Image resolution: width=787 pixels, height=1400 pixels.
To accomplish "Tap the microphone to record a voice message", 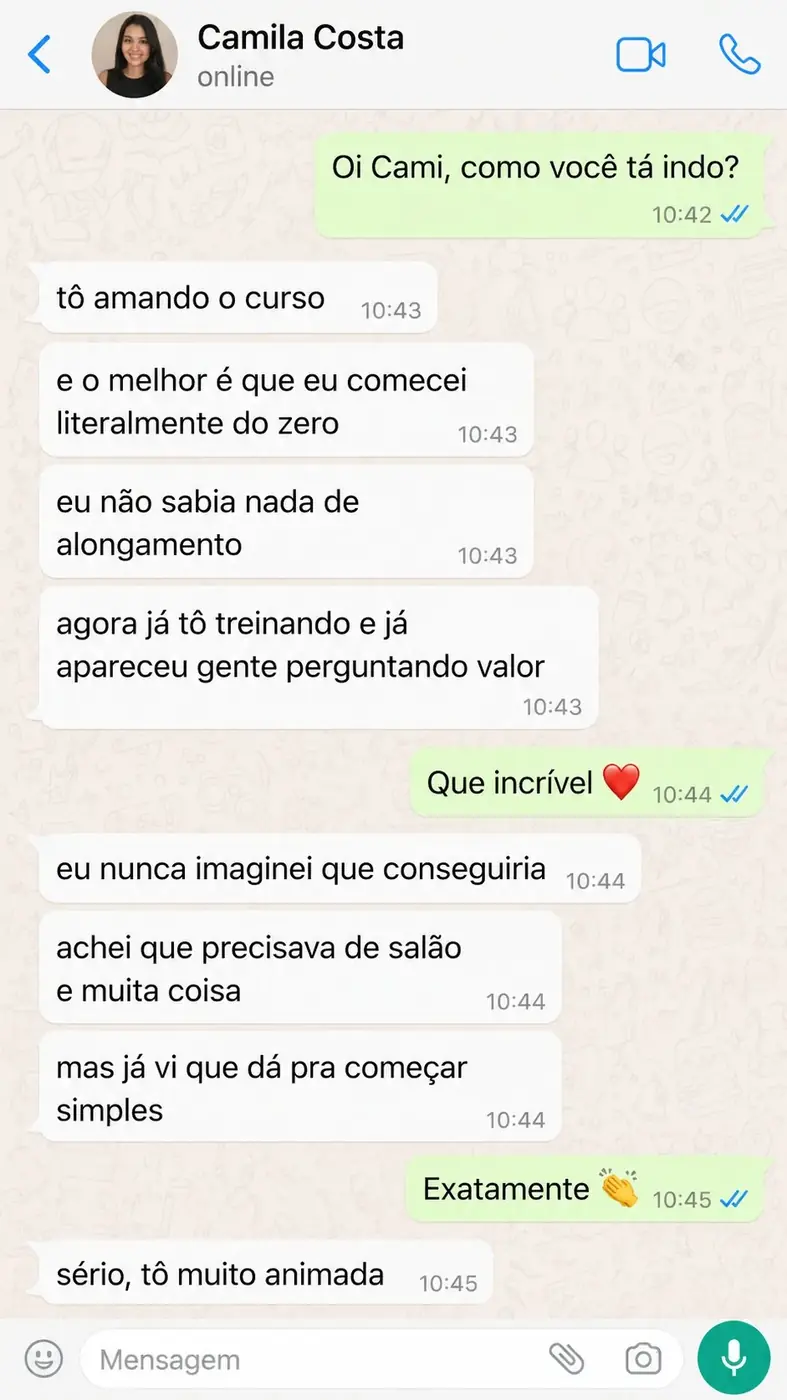I will pyautogui.click(x=733, y=1358).
